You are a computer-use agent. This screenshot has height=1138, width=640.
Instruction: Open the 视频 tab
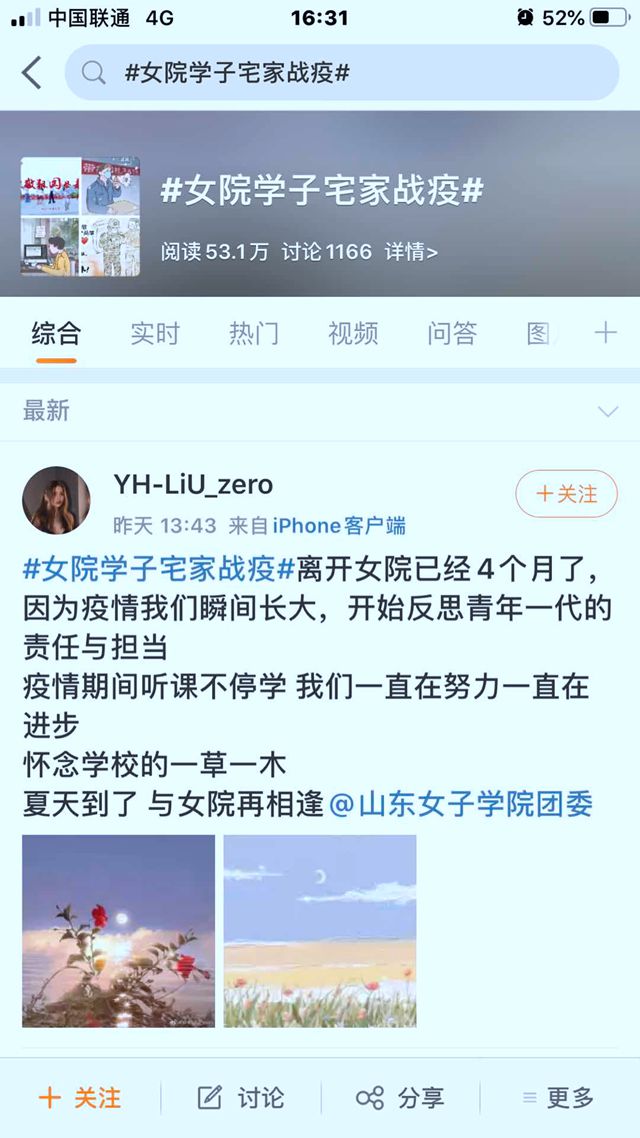click(x=353, y=333)
